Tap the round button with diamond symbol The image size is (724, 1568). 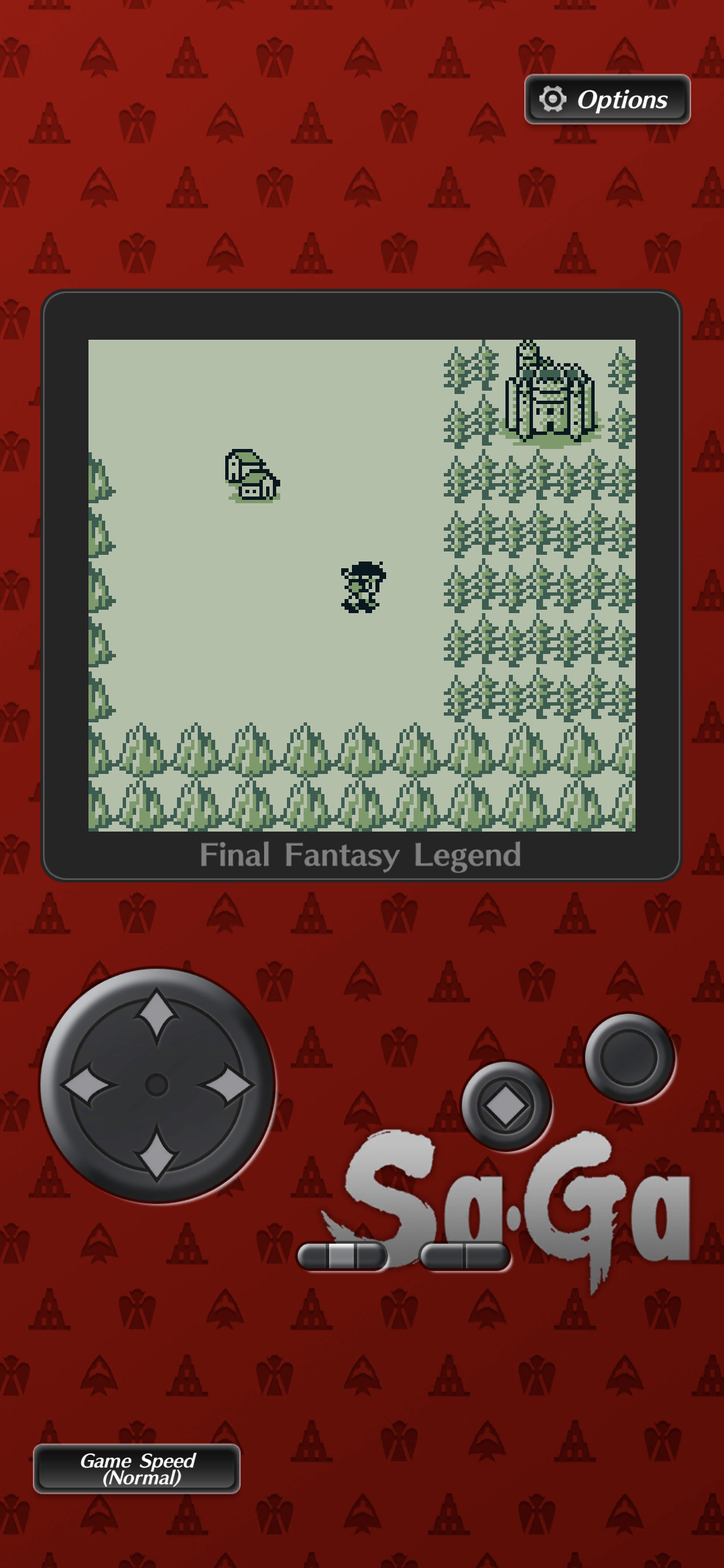click(x=506, y=1106)
